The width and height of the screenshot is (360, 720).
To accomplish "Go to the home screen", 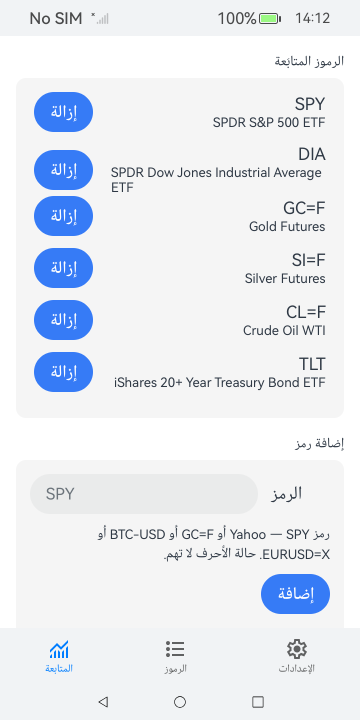I will [180, 701].
